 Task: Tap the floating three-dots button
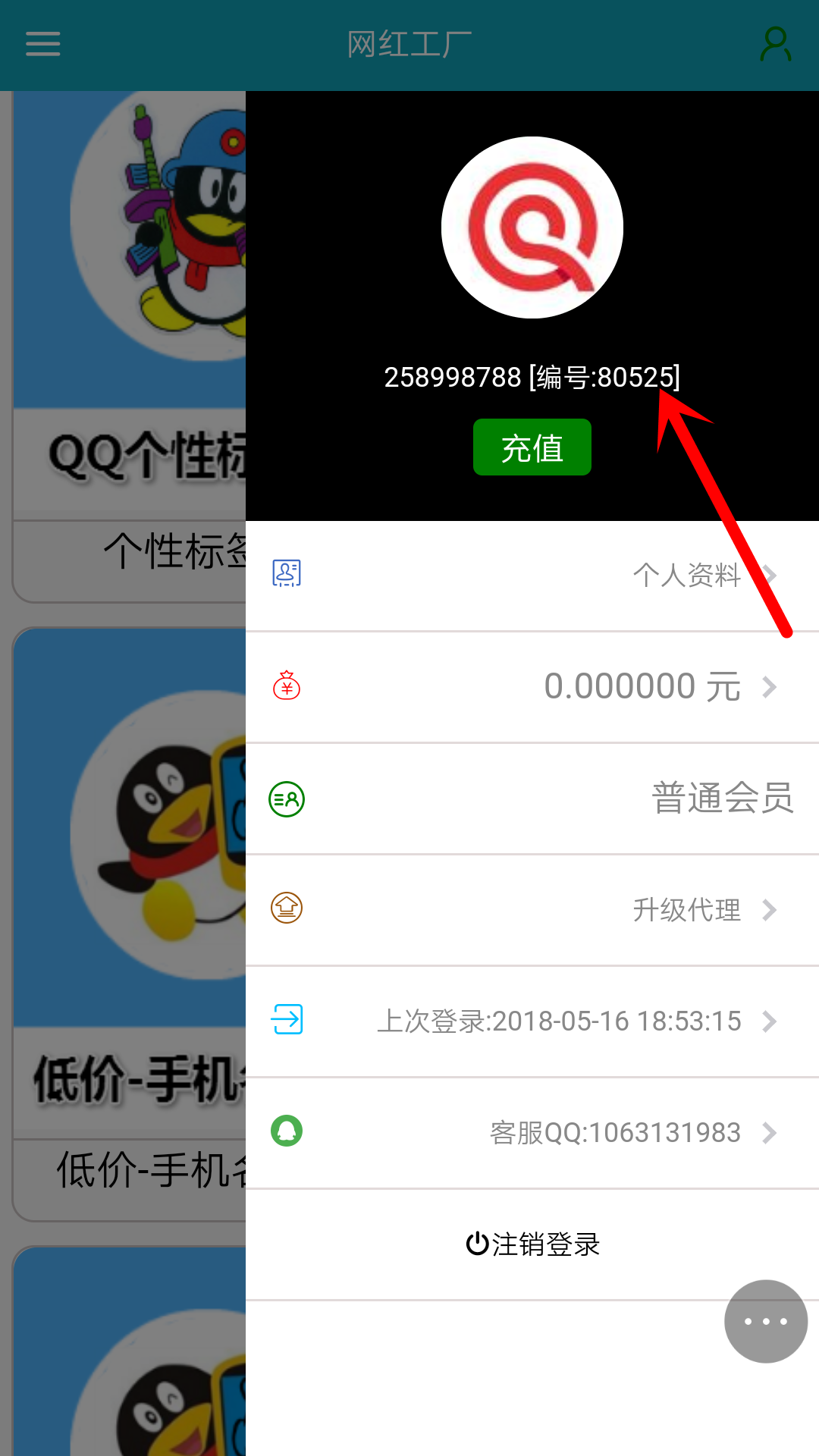click(765, 1321)
